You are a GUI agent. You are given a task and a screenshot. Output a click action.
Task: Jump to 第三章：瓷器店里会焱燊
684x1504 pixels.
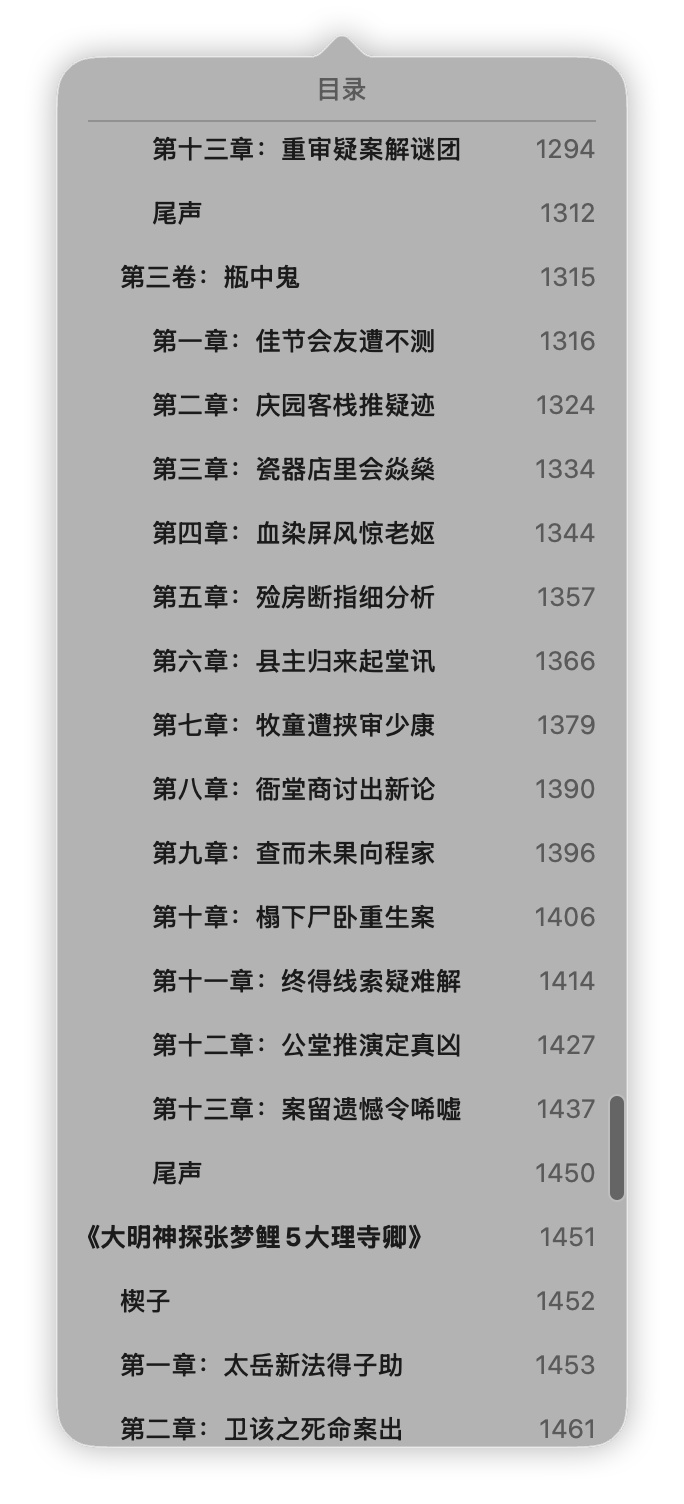(293, 470)
